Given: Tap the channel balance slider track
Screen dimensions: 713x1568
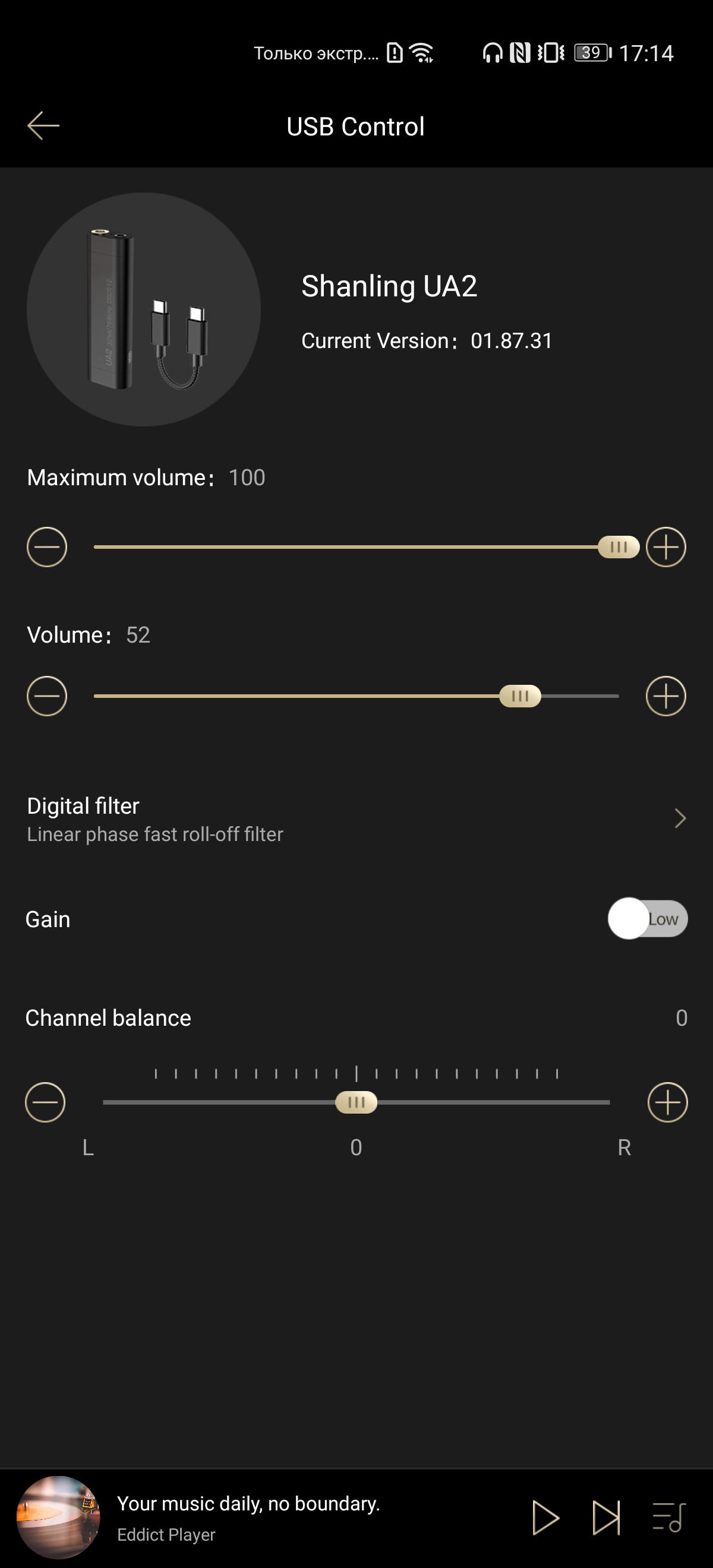Looking at the screenshot, I should click(x=487, y=1102).
